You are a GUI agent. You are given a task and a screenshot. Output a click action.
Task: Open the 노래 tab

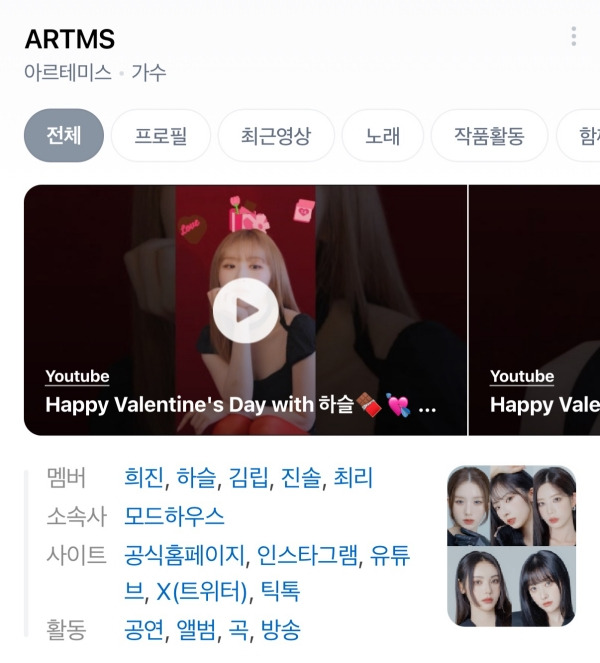pos(383,136)
